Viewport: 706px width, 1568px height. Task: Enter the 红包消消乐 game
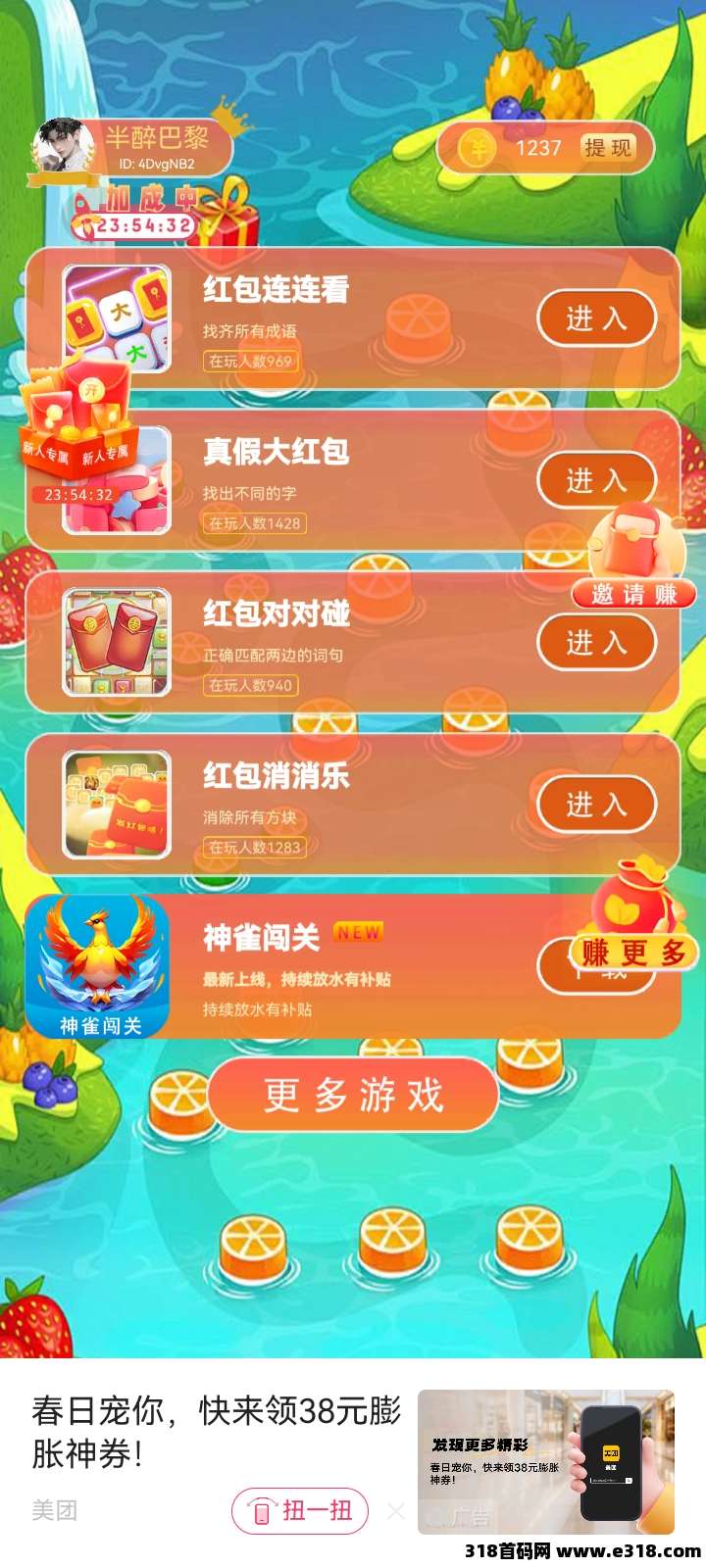(596, 805)
